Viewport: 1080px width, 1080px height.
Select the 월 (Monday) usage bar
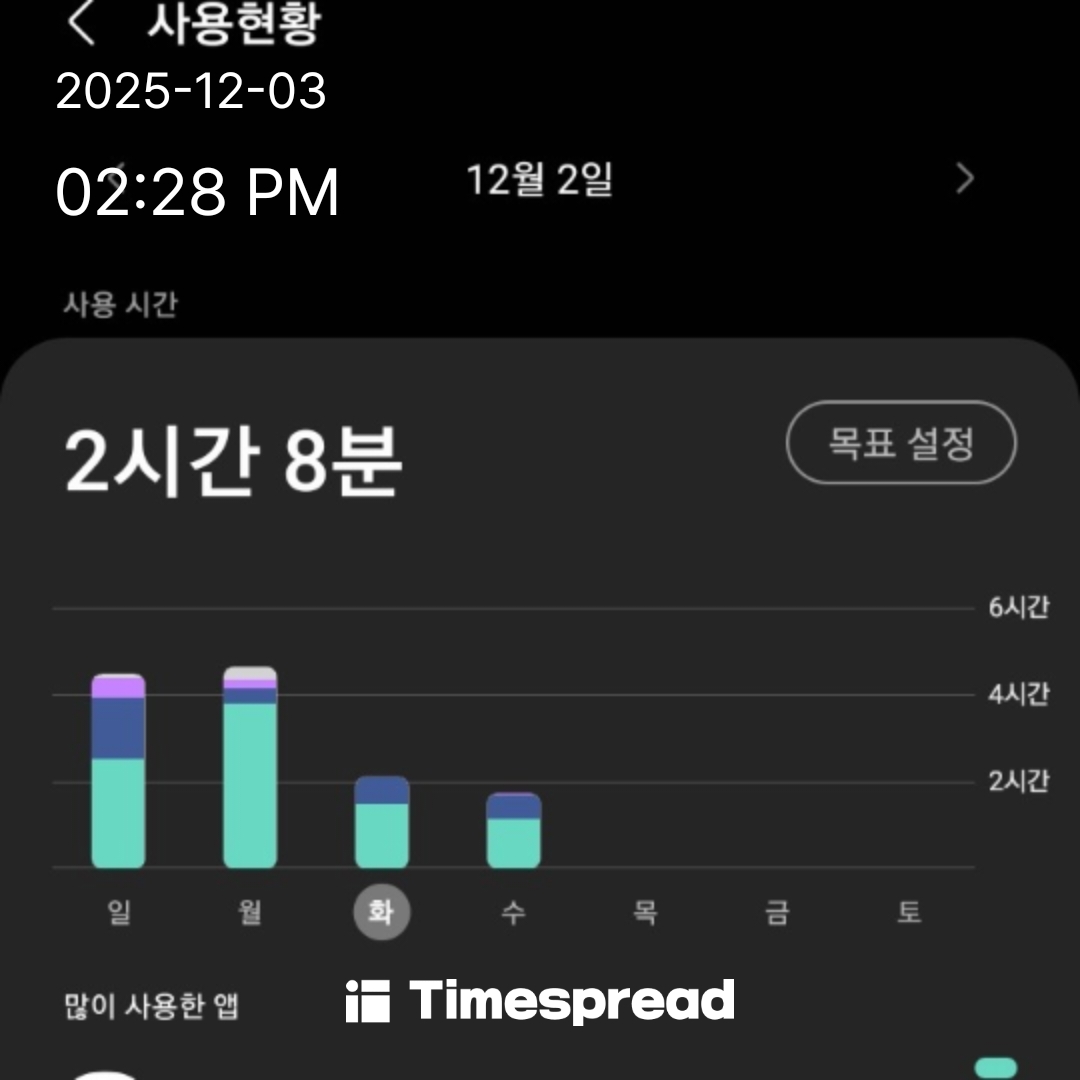coord(250,767)
